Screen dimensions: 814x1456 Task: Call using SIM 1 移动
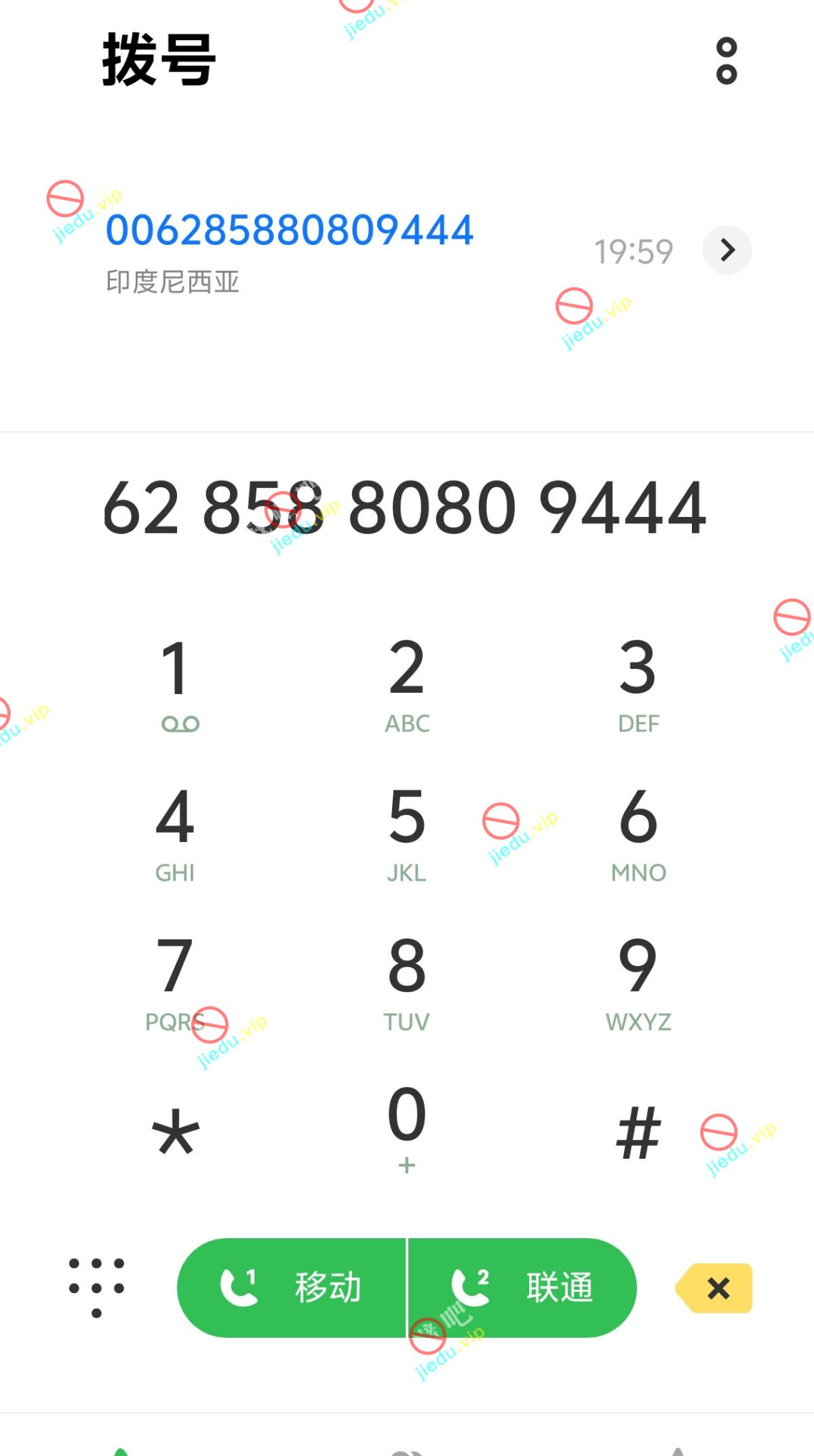coord(292,1287)
